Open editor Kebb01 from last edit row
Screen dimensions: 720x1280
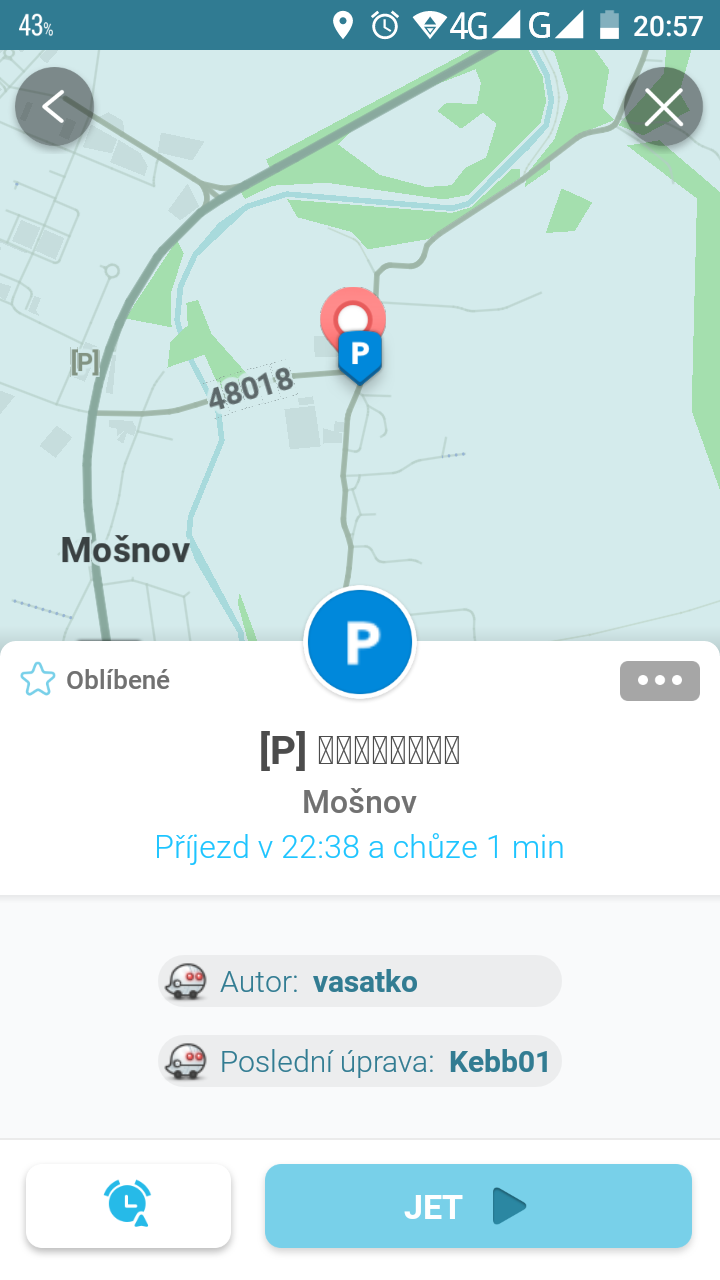500,1061
